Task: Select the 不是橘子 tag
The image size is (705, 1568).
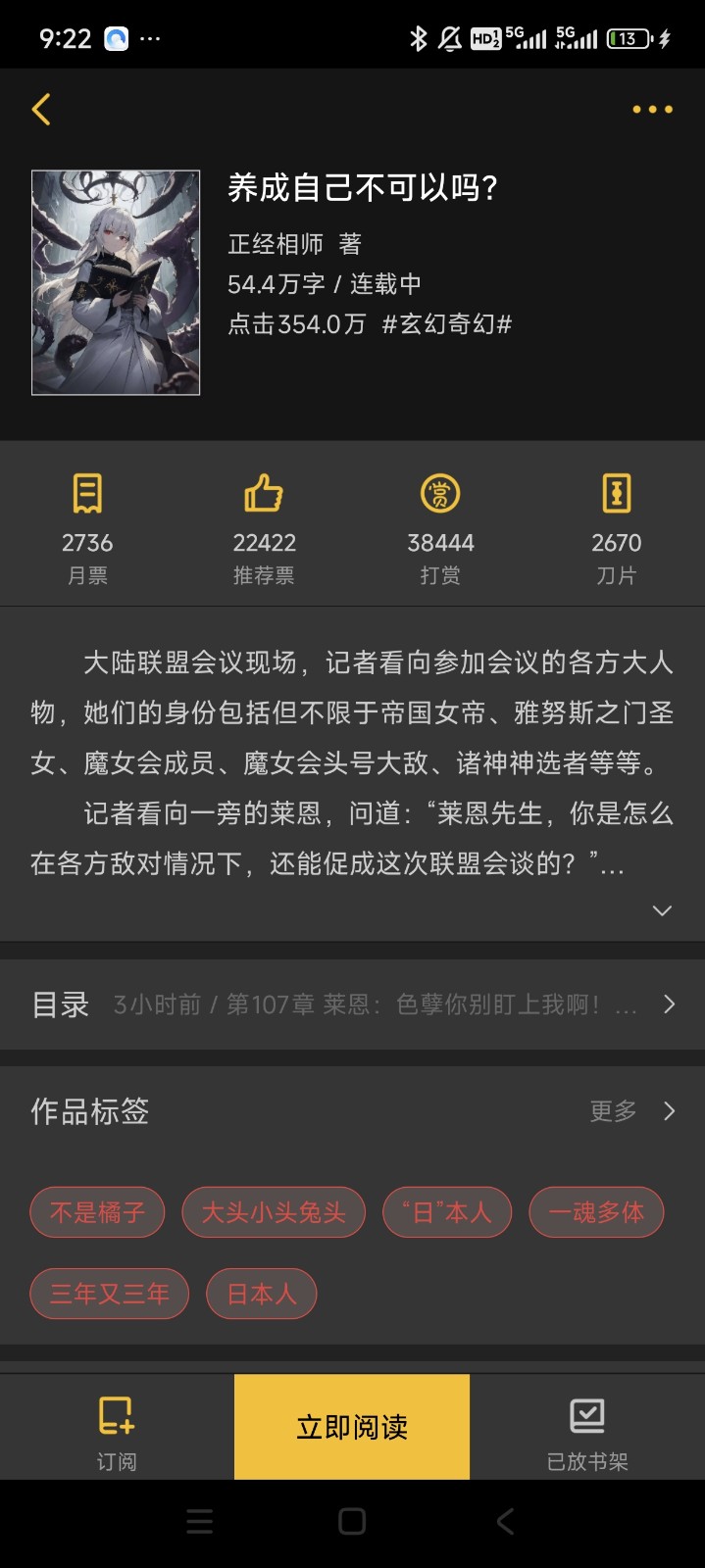Action: (97, 1212)
